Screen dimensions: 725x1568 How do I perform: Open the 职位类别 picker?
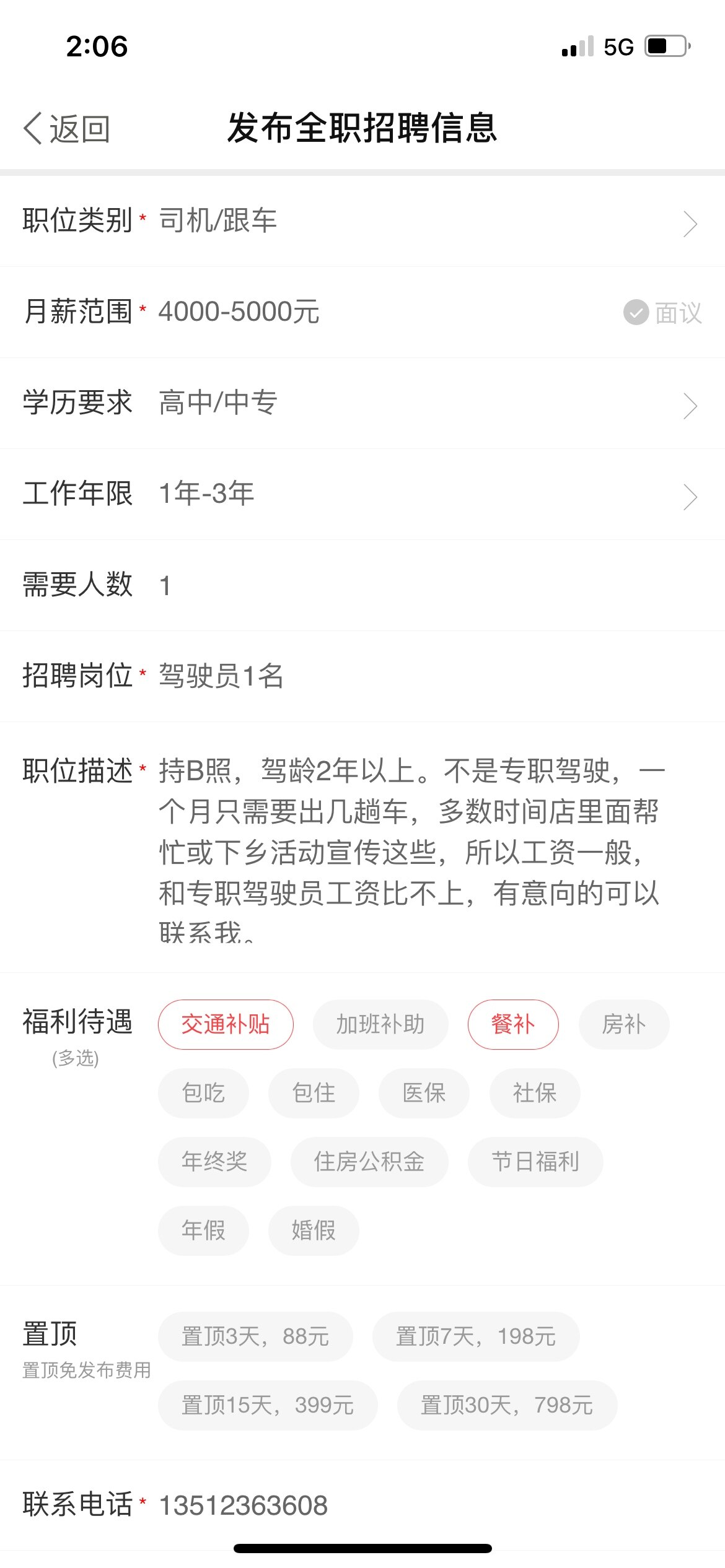tap(421, 222)
